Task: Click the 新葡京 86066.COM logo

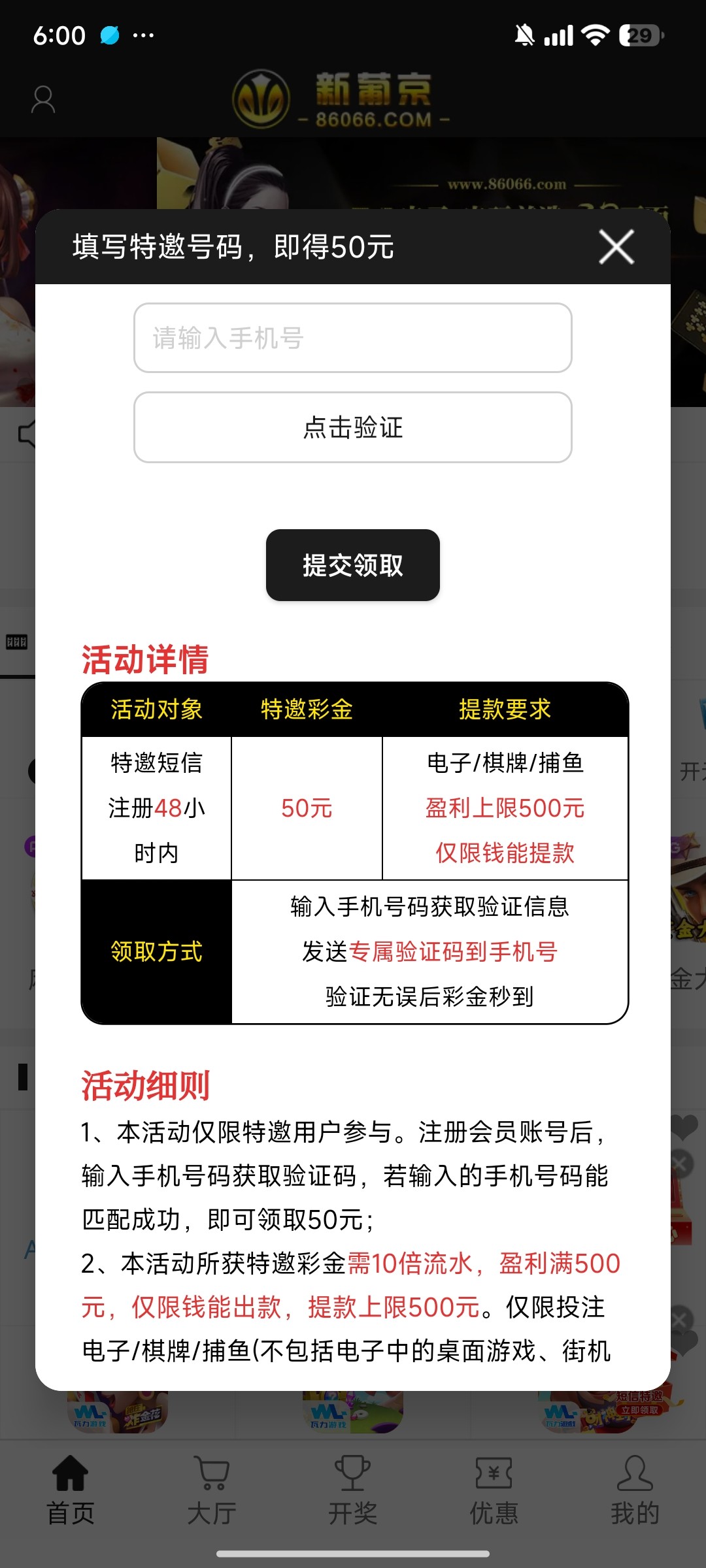Action: pyautogui.click(x=340, y=103)
